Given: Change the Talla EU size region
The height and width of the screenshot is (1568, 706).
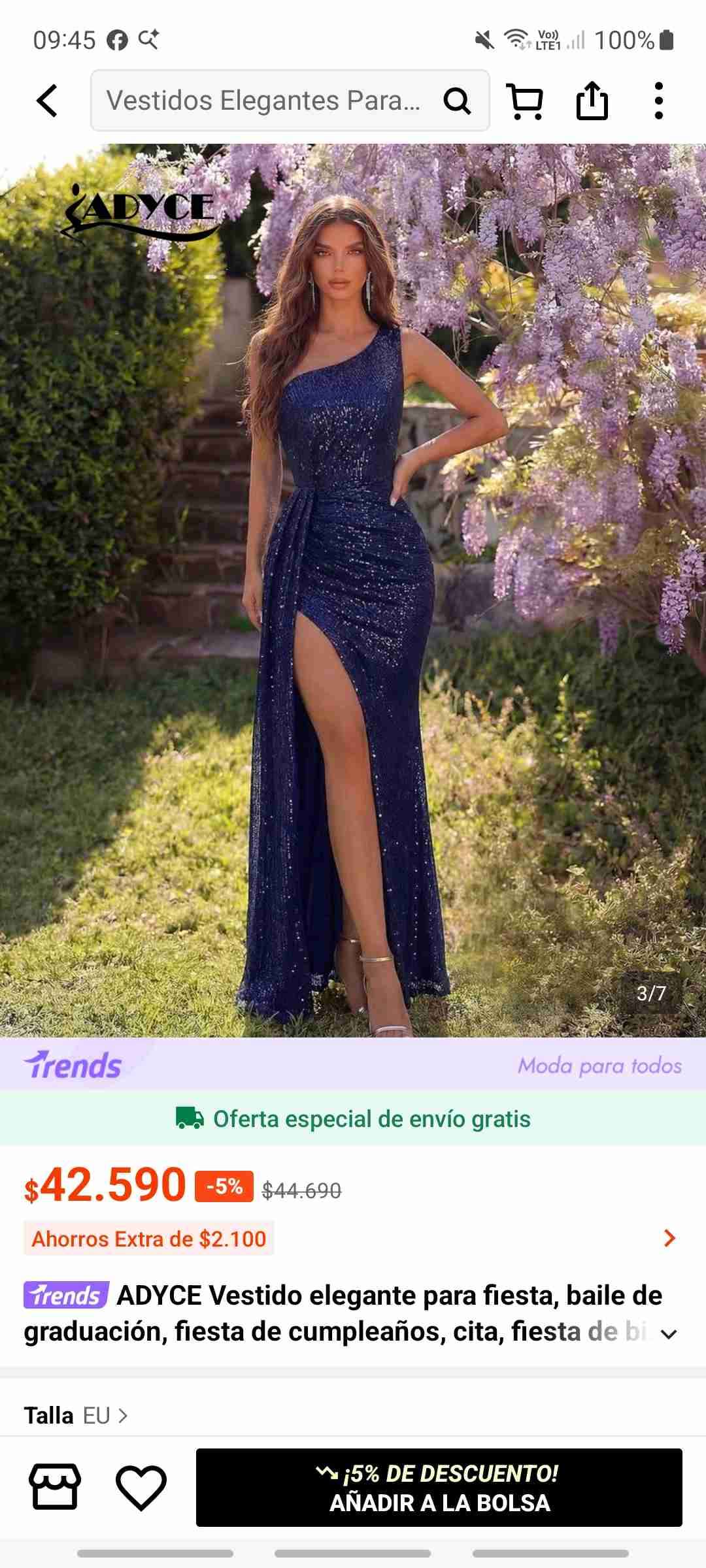Looking at the screenshot, I should click(x=105, y=1416).
